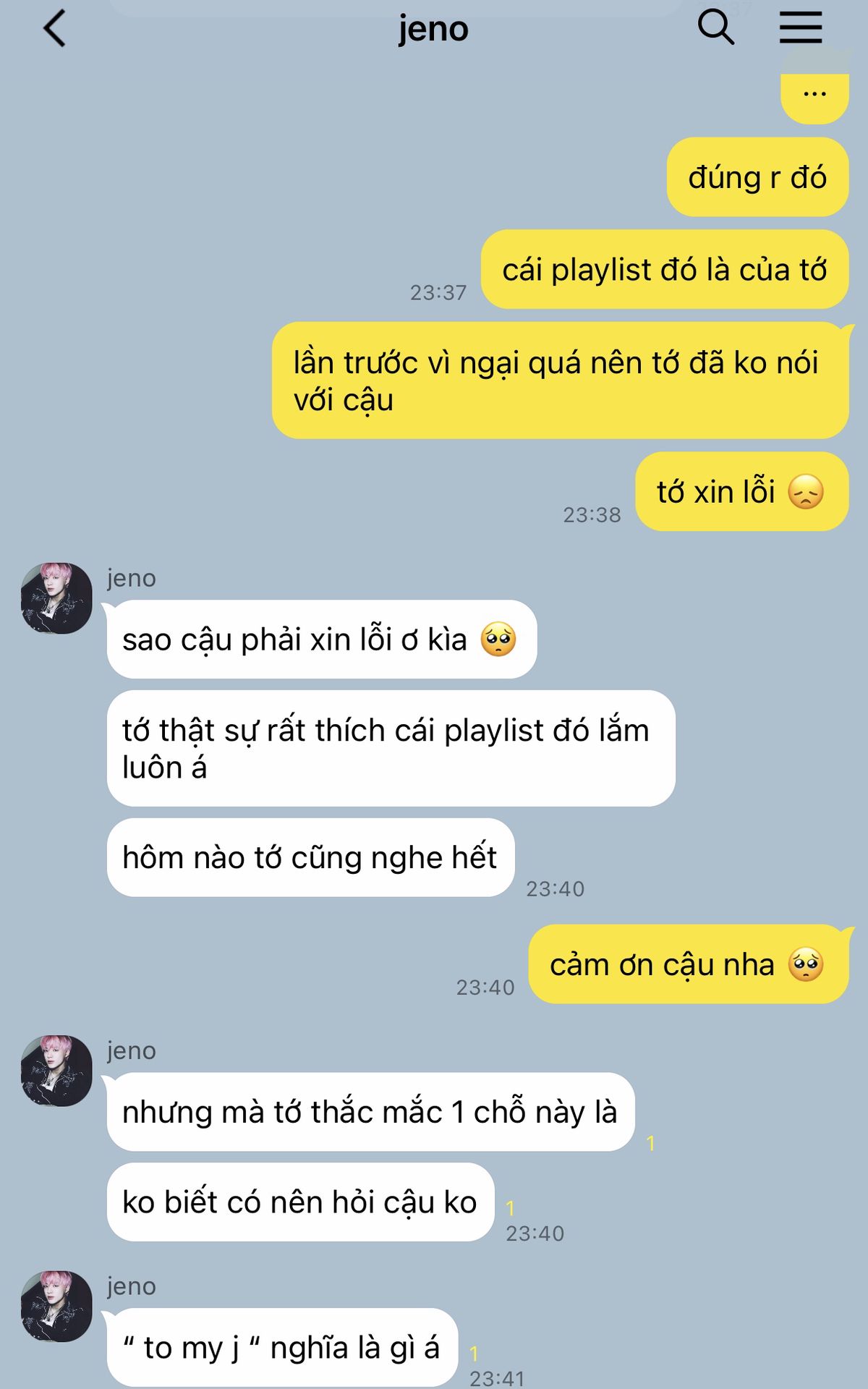The height and width of the screenshot is (1389, 868).
Task: Tap jeno's avatar next to 'nhưng mà tớ thắc mắc'
Action: [x=56, y=1070]
